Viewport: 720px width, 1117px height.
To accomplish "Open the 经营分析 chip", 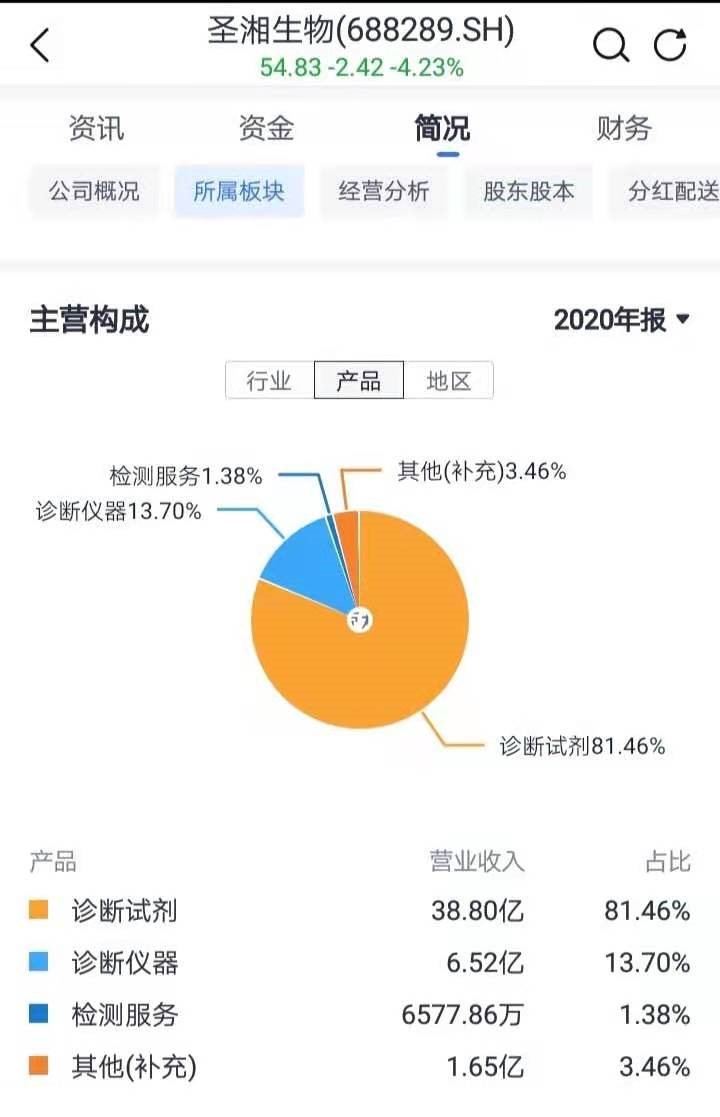I will click(384, 191).
